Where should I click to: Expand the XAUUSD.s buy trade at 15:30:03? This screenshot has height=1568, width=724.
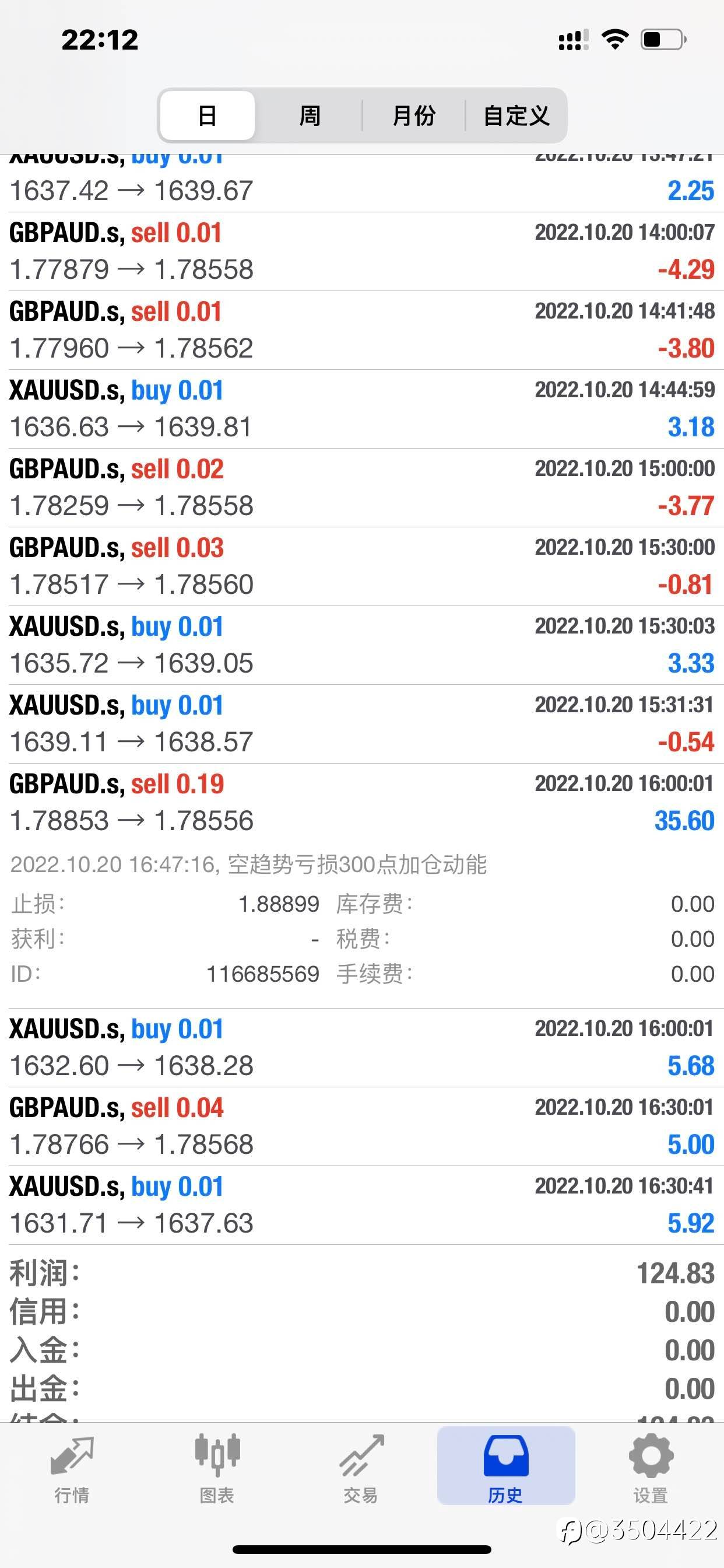pyautogui.click(x=362, y=645)
